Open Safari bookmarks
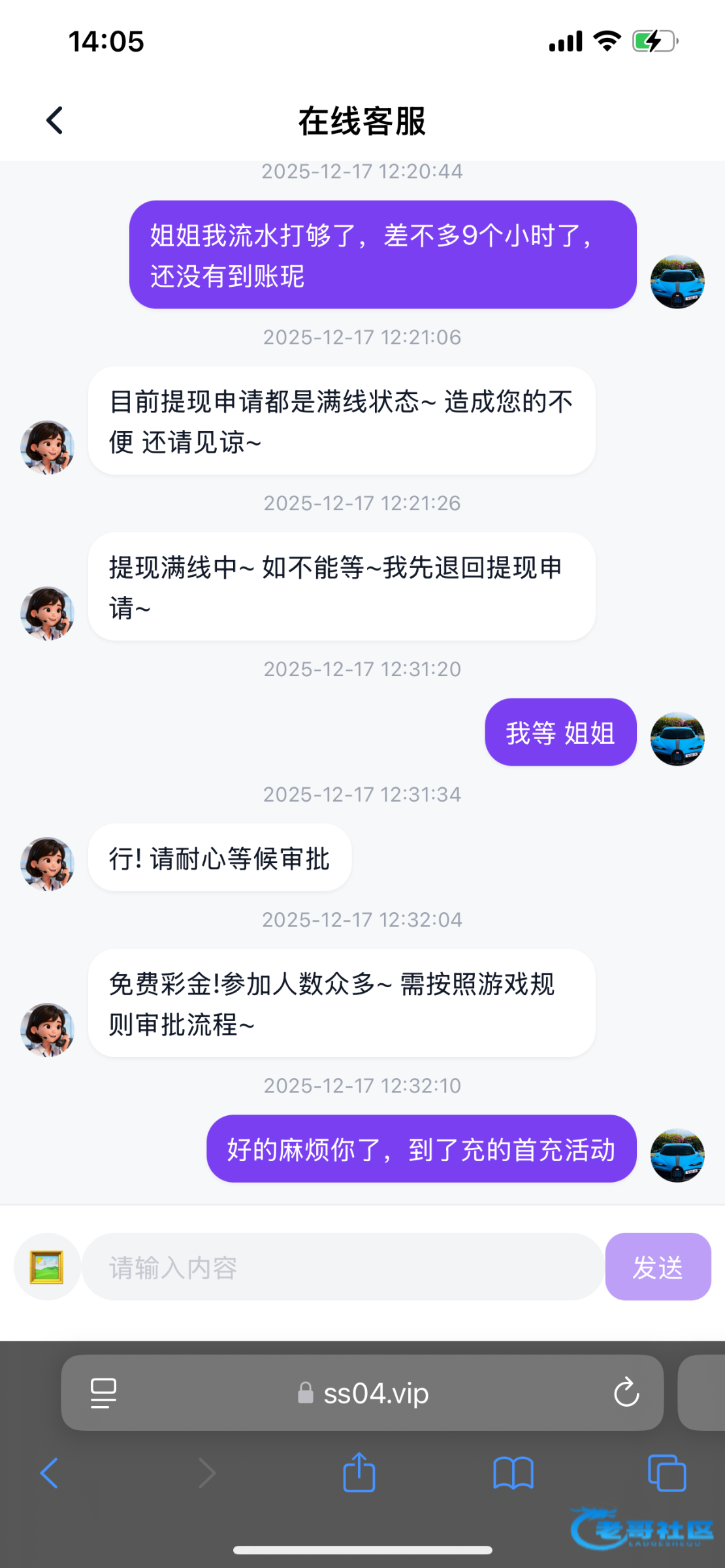The width and height of the screenshot is (725, 1568). click(x=513, y=1473)
